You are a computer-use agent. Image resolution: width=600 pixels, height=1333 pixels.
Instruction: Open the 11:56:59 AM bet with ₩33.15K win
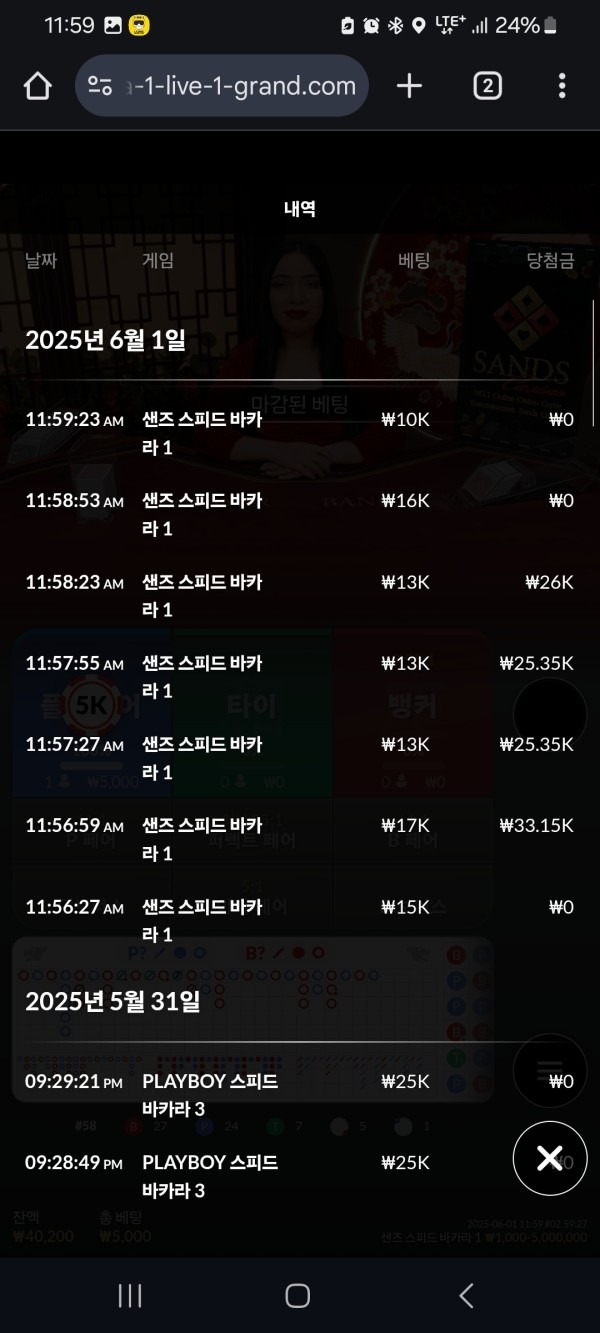pyautogui.click(x=300, y=839)
